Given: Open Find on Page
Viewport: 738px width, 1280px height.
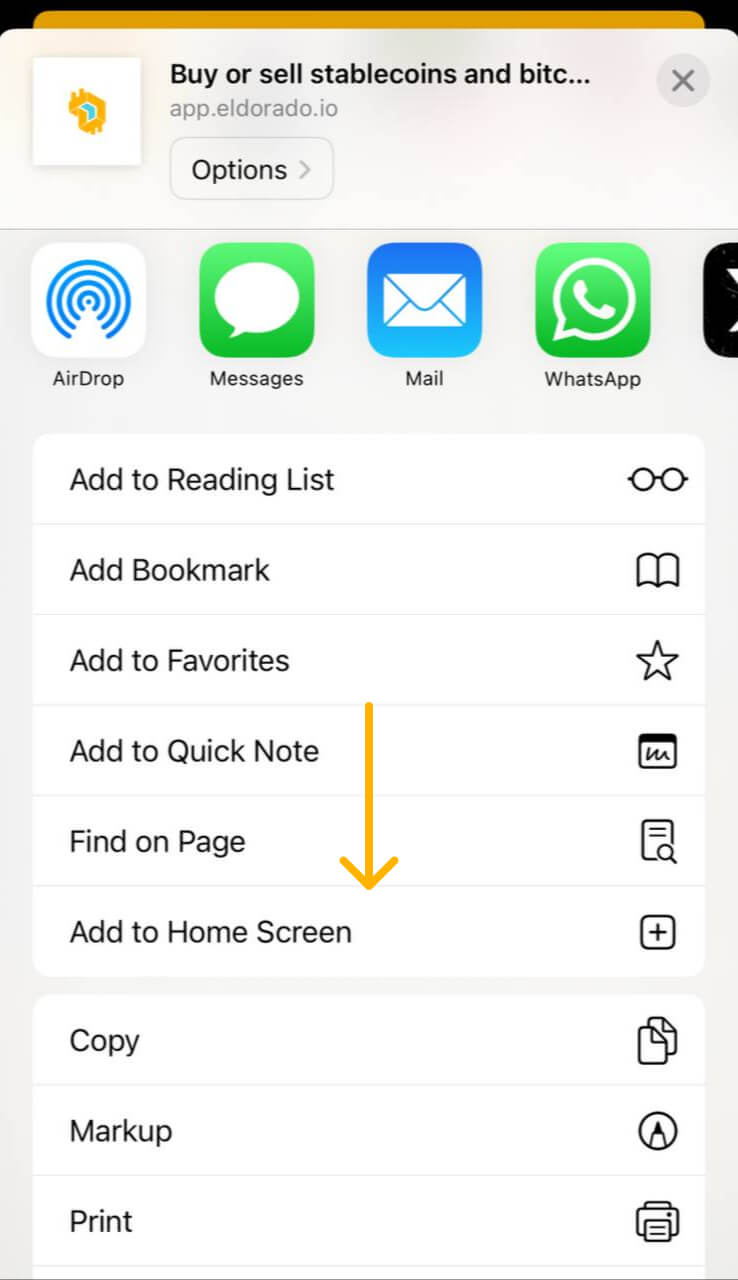Looking at the screenshot, I should pyautogui.click(x=369, y=841).
